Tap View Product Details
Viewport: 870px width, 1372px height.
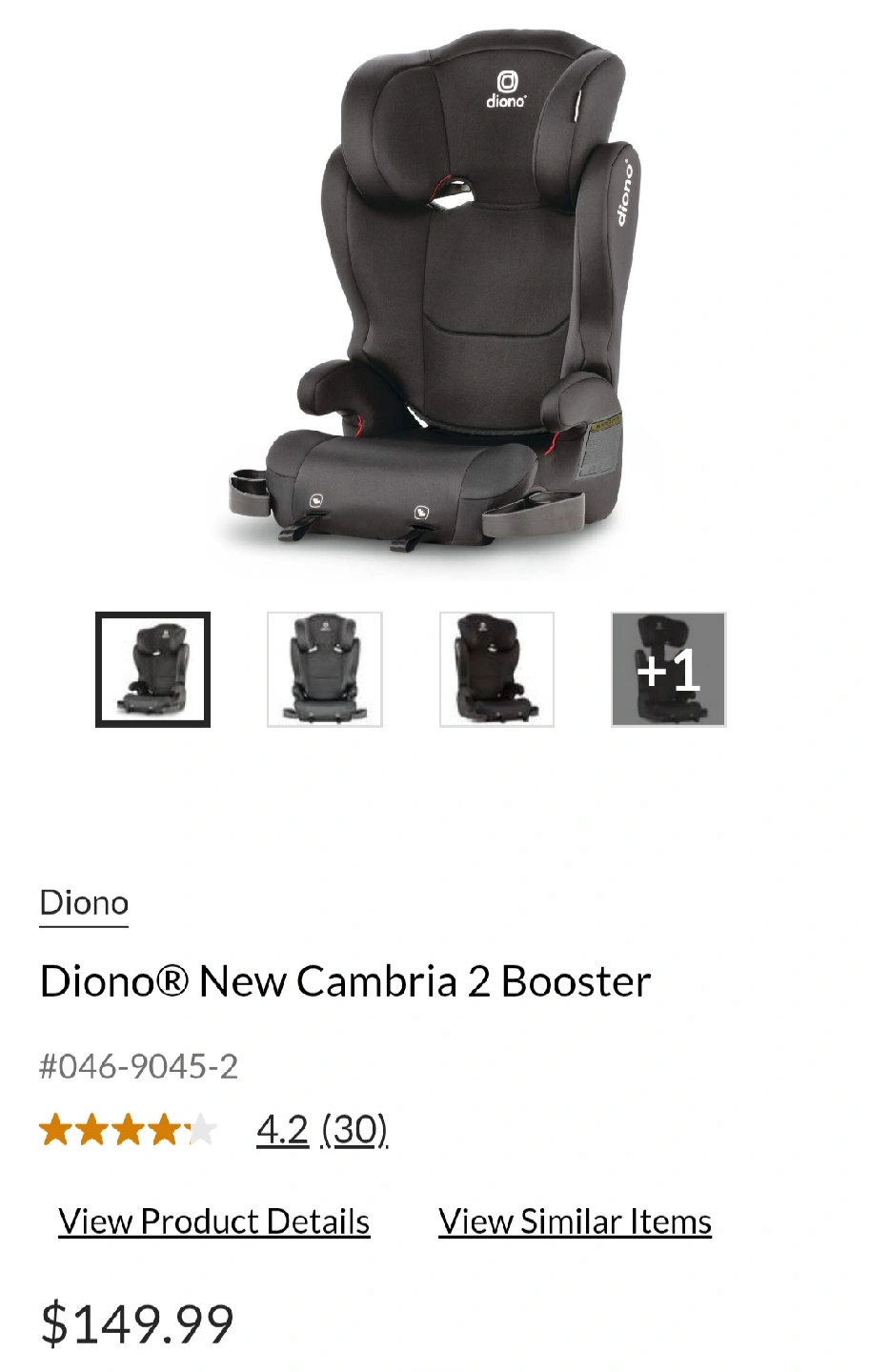(213, 1221)
